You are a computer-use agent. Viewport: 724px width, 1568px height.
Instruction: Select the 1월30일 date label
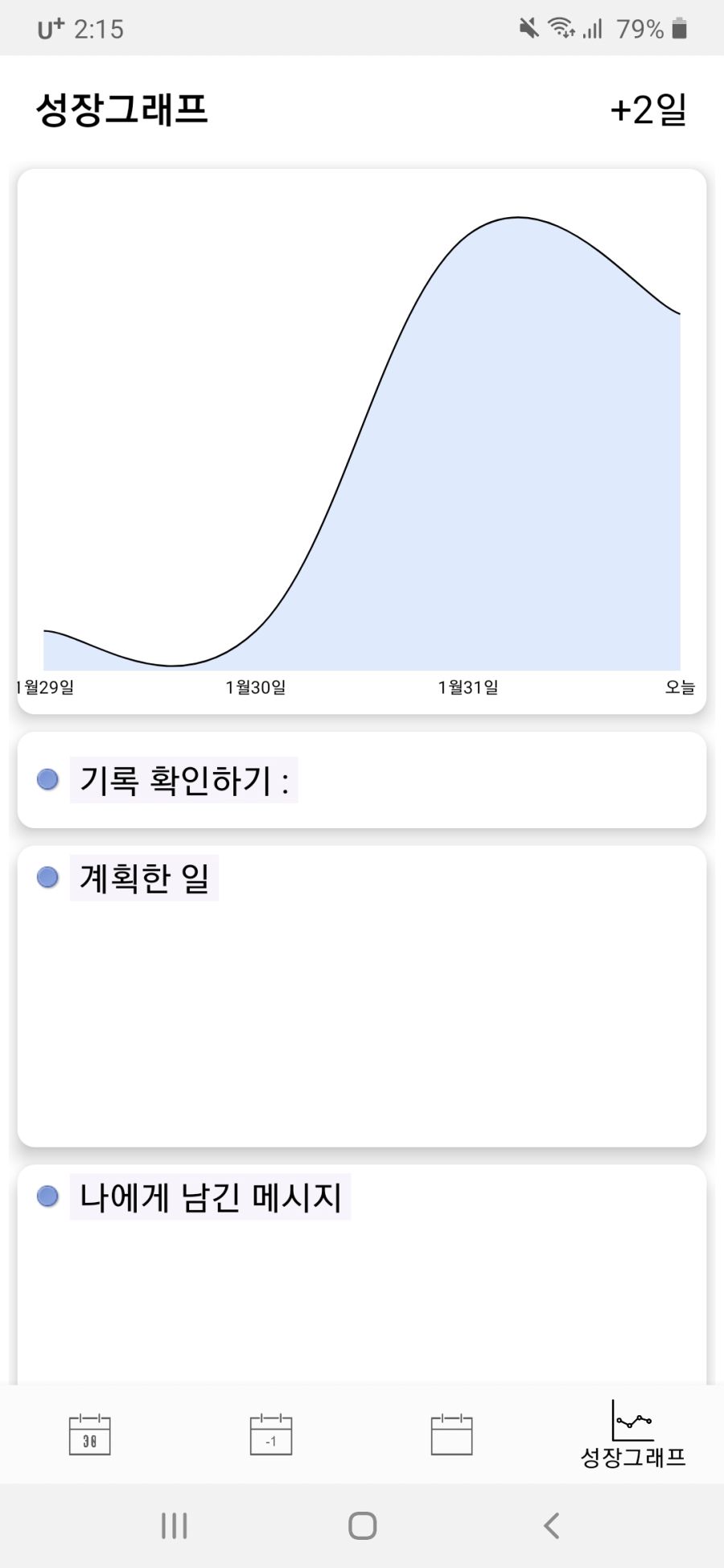257,688
